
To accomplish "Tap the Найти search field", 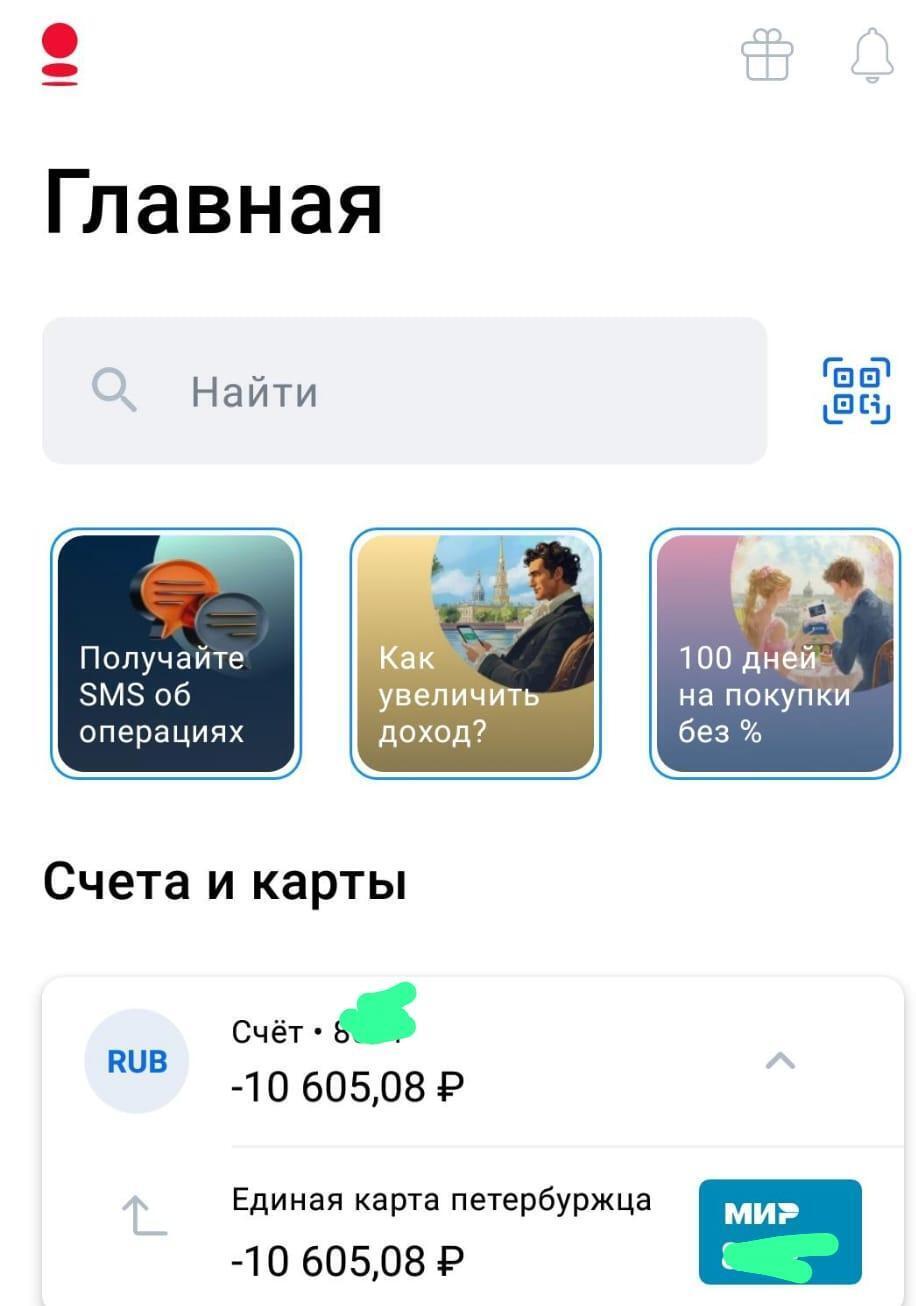I will [x=404, y=391].
